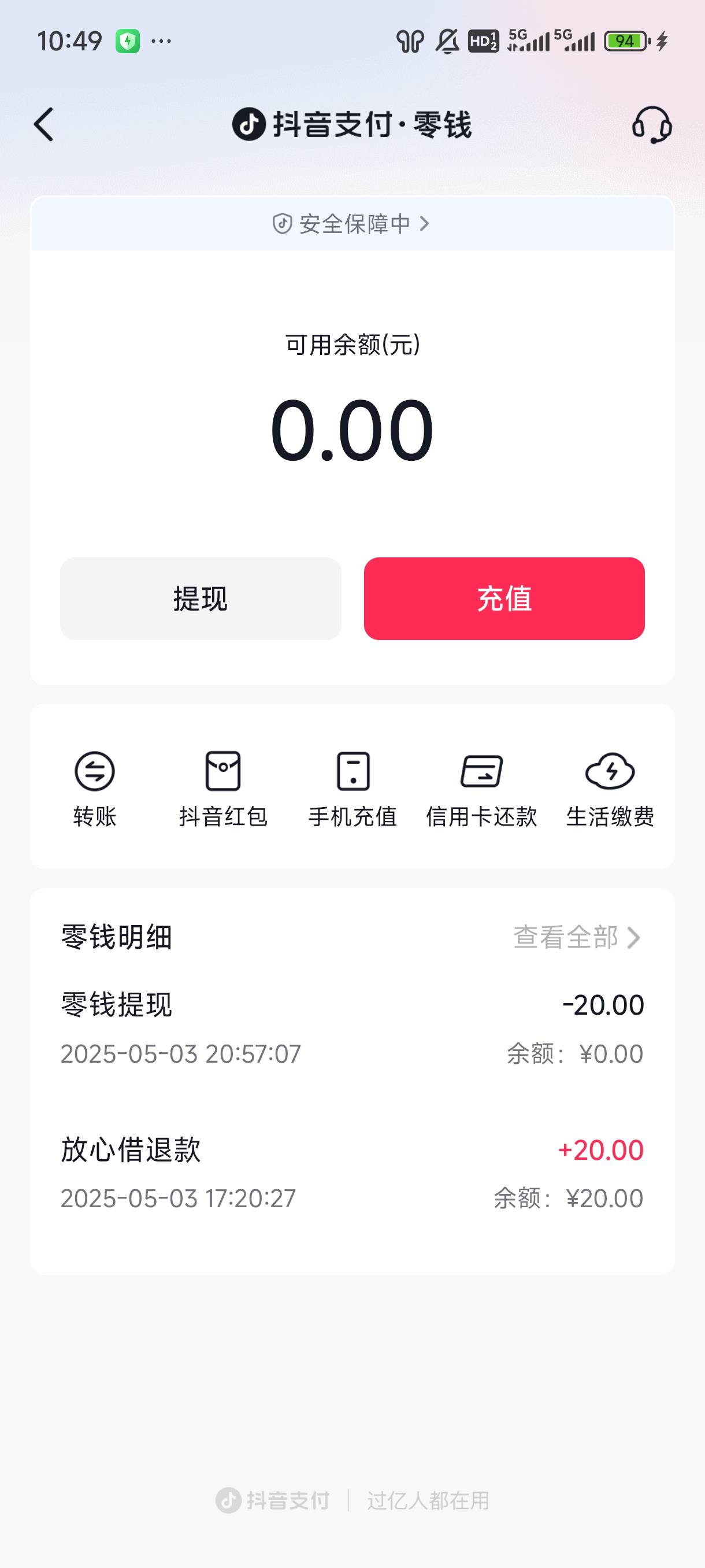View all records via 查看全部
The image size is (705, 1568).
coord(577,937)
